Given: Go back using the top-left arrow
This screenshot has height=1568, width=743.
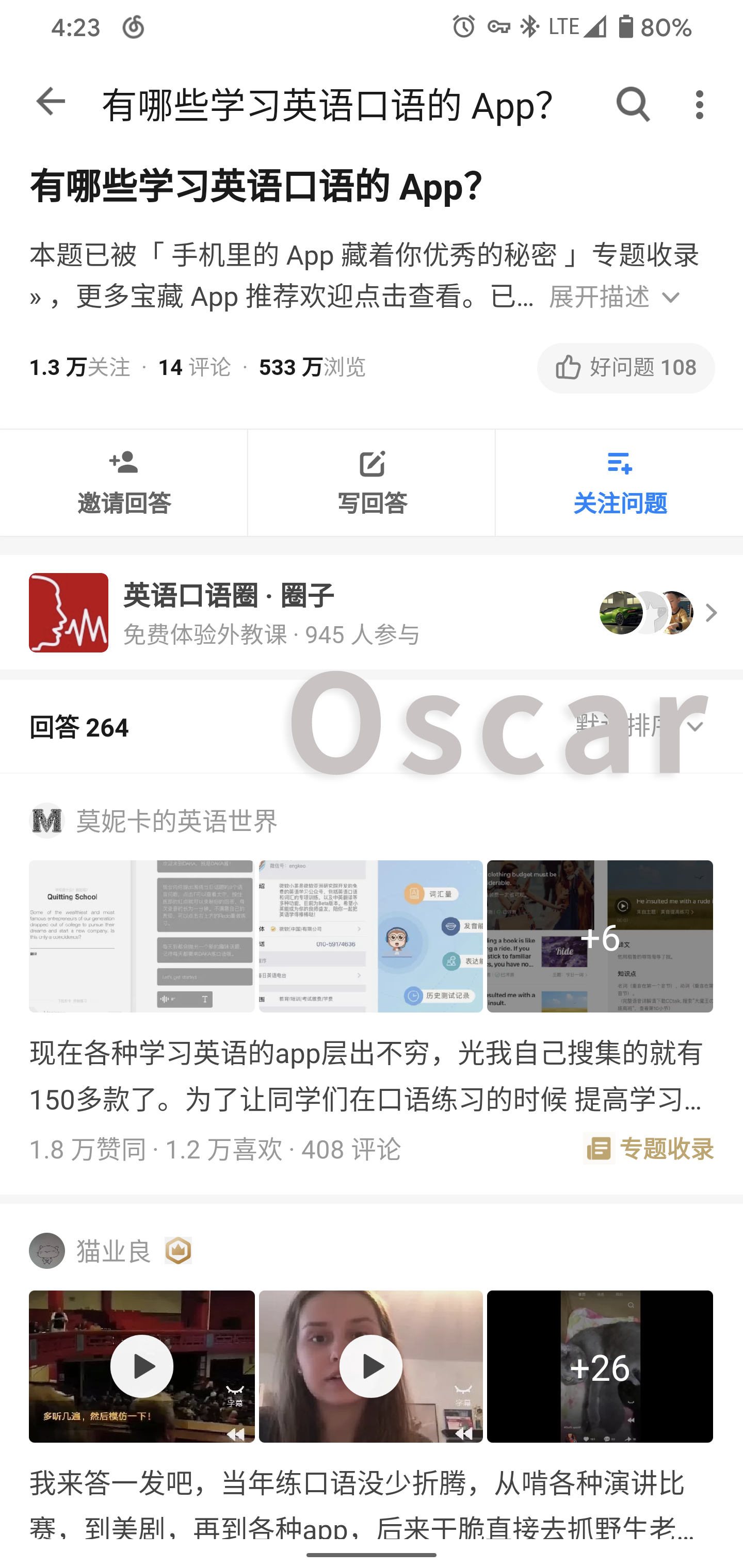Looking at the screenshot, I should [51, 102].
